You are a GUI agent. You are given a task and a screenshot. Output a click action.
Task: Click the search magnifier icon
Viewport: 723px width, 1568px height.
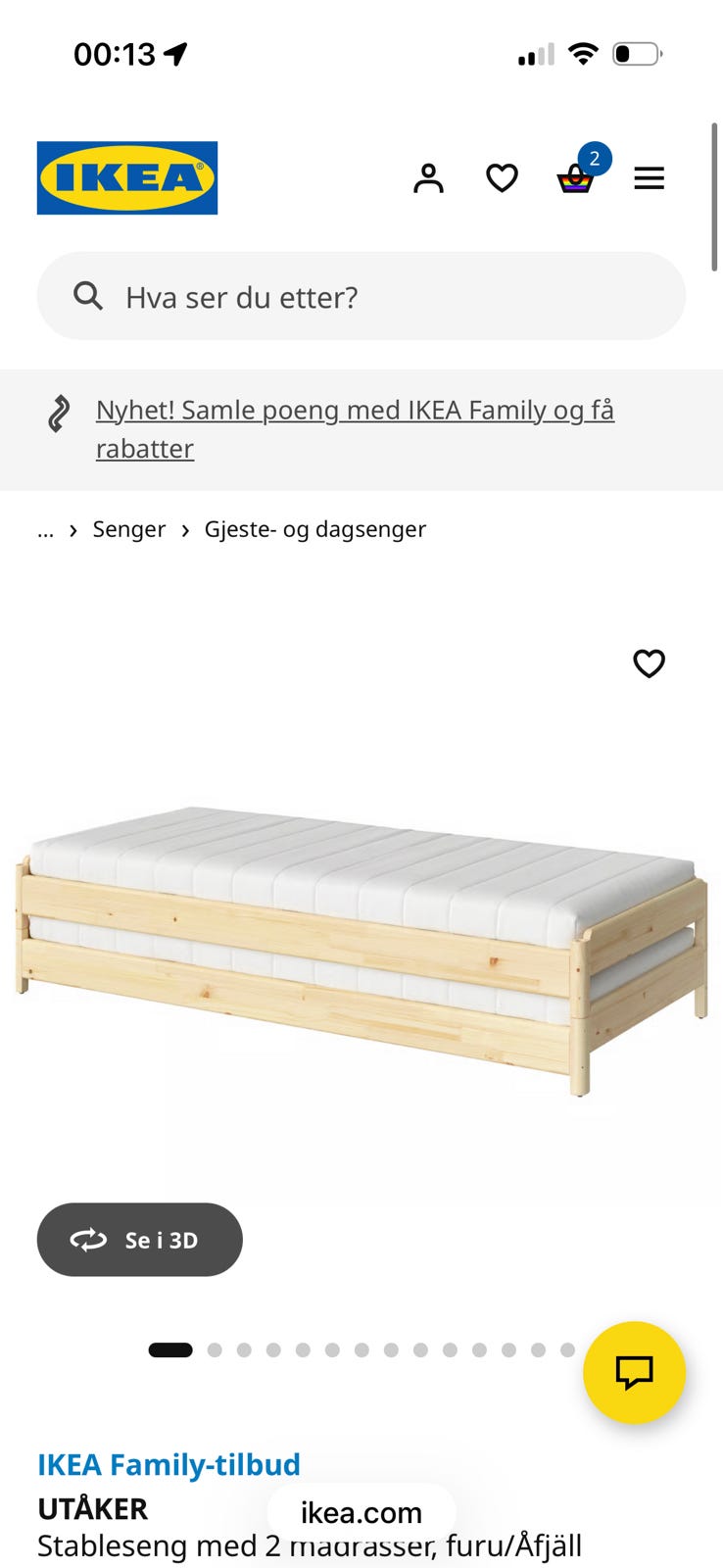pyautogui.click(x=89, y=296)
